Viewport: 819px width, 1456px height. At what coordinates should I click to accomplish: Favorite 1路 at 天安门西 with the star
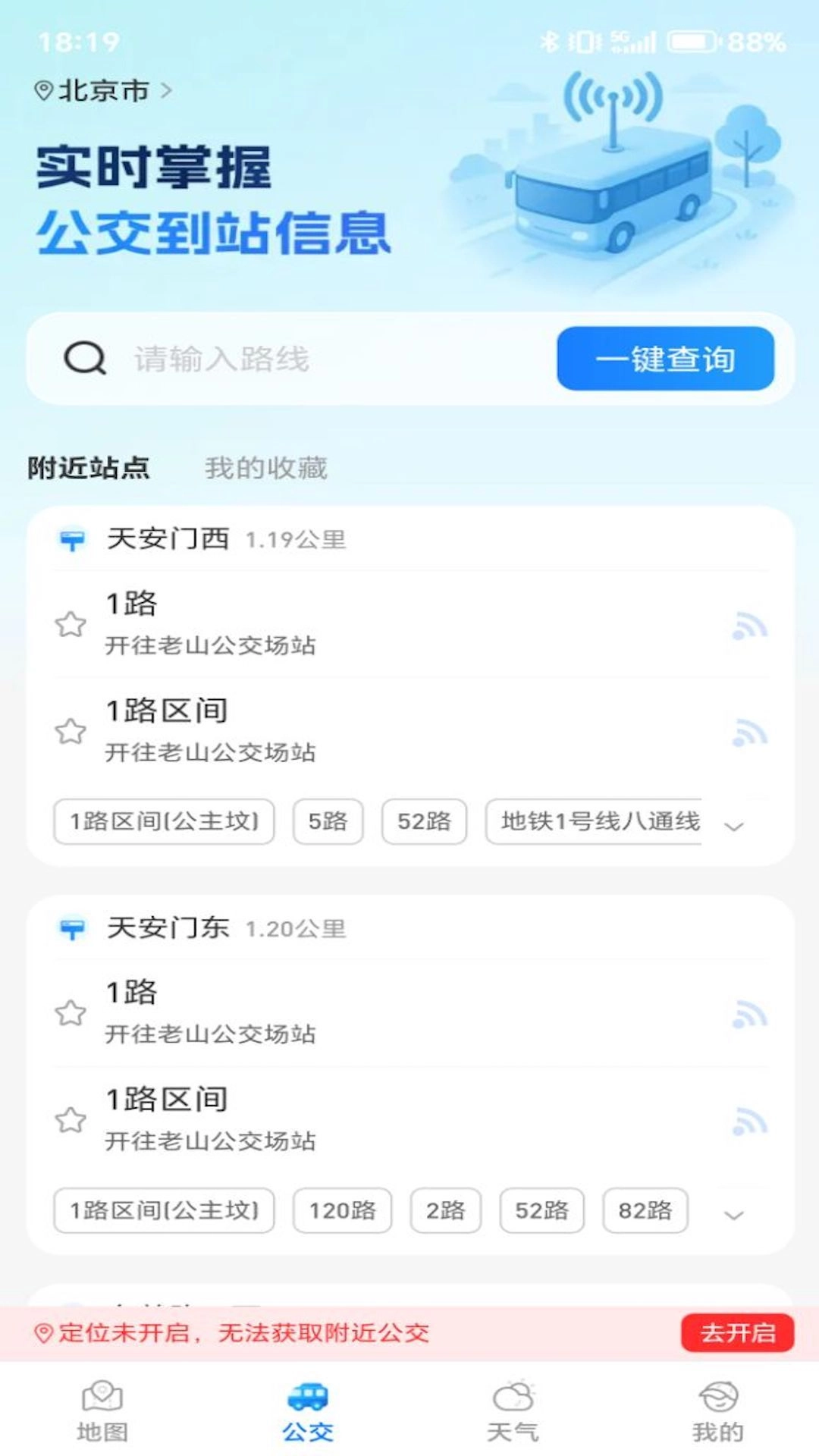coord(71,624)
